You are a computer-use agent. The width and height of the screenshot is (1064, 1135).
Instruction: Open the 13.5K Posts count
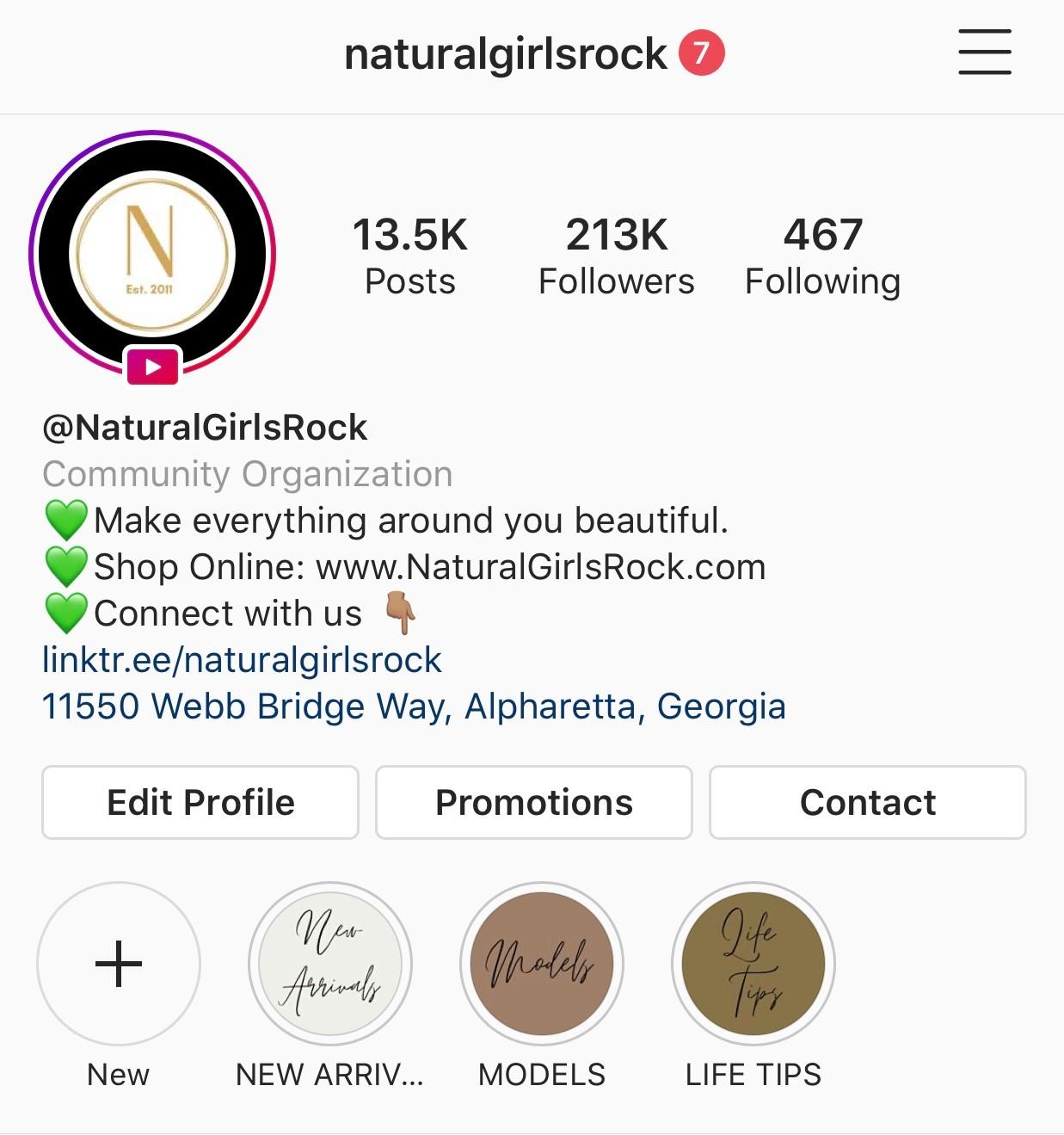tap(409, 256)
